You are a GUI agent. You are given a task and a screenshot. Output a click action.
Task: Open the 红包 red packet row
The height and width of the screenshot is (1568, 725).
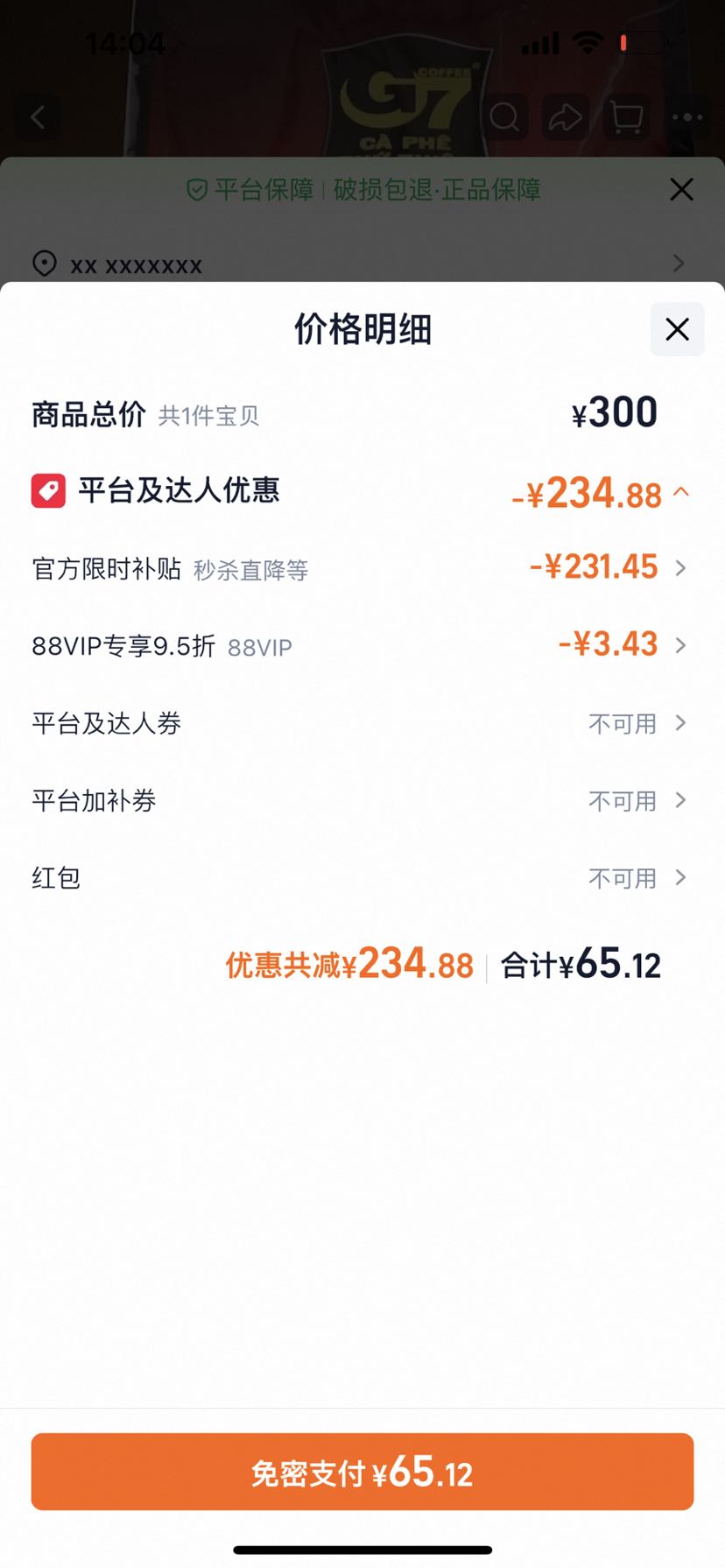362,877
